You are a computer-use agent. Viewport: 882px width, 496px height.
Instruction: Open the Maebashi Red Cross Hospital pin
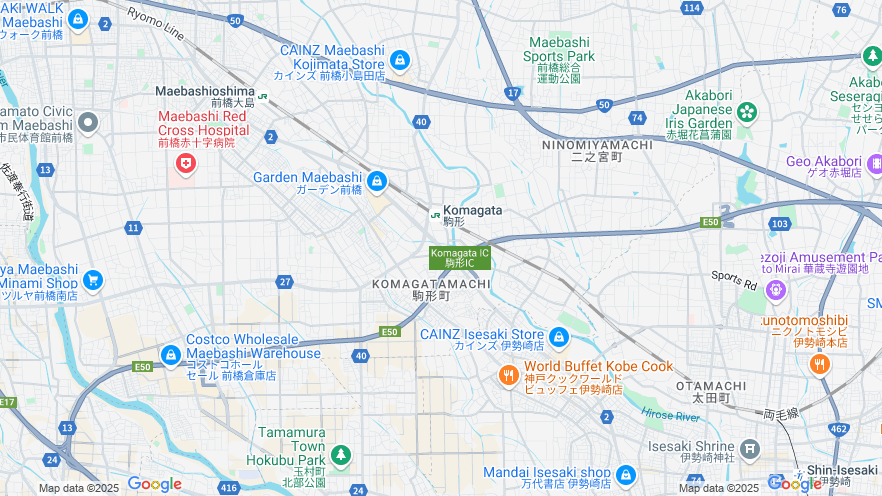pos(185,163)
